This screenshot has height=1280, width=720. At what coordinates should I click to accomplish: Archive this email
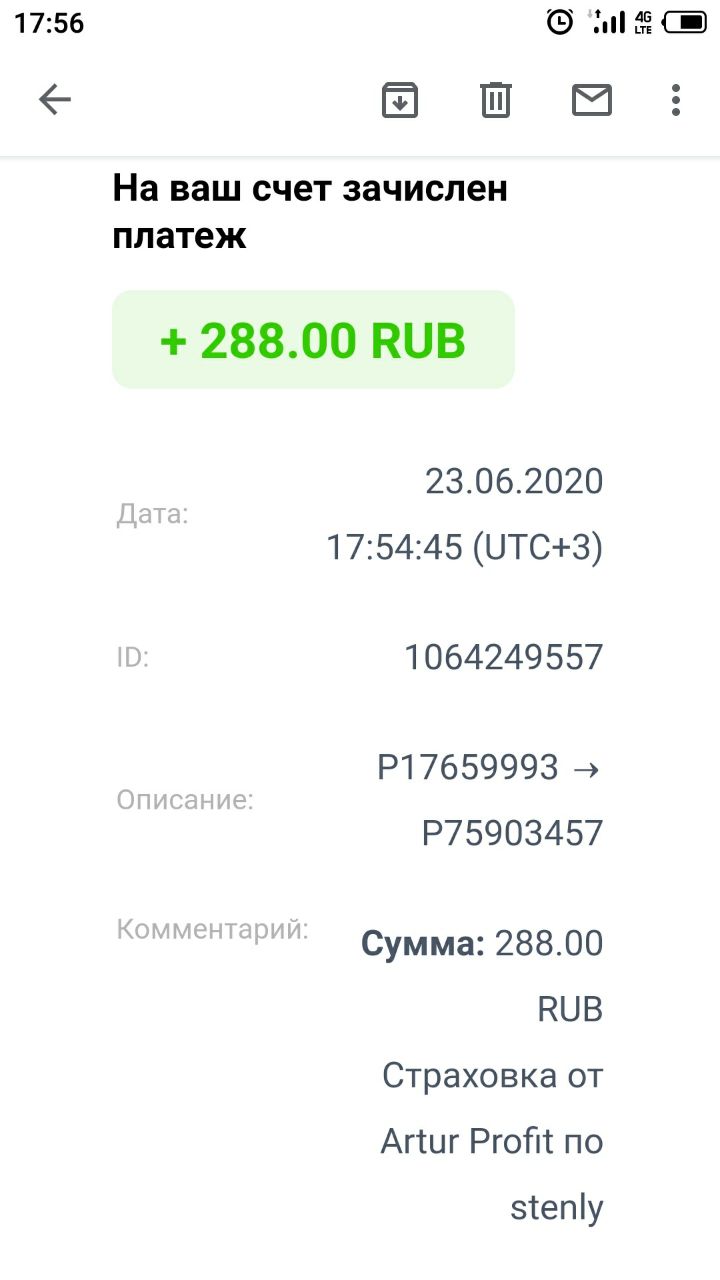pyautogui.click(x=400, y=99)
